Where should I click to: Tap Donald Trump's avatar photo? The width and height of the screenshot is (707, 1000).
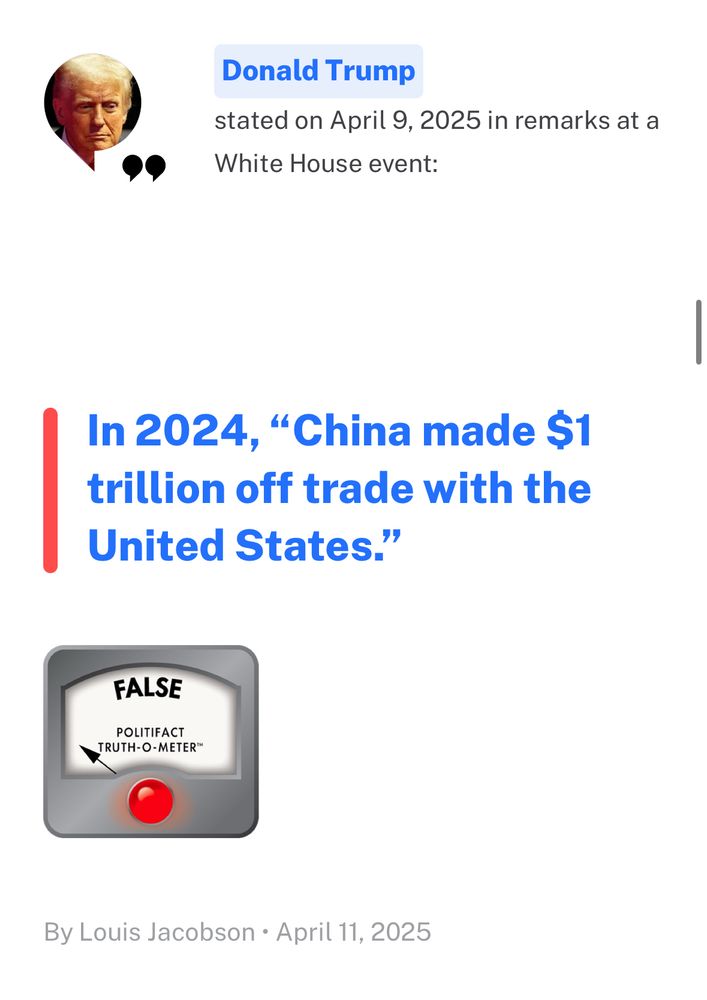tap(92, 104)
